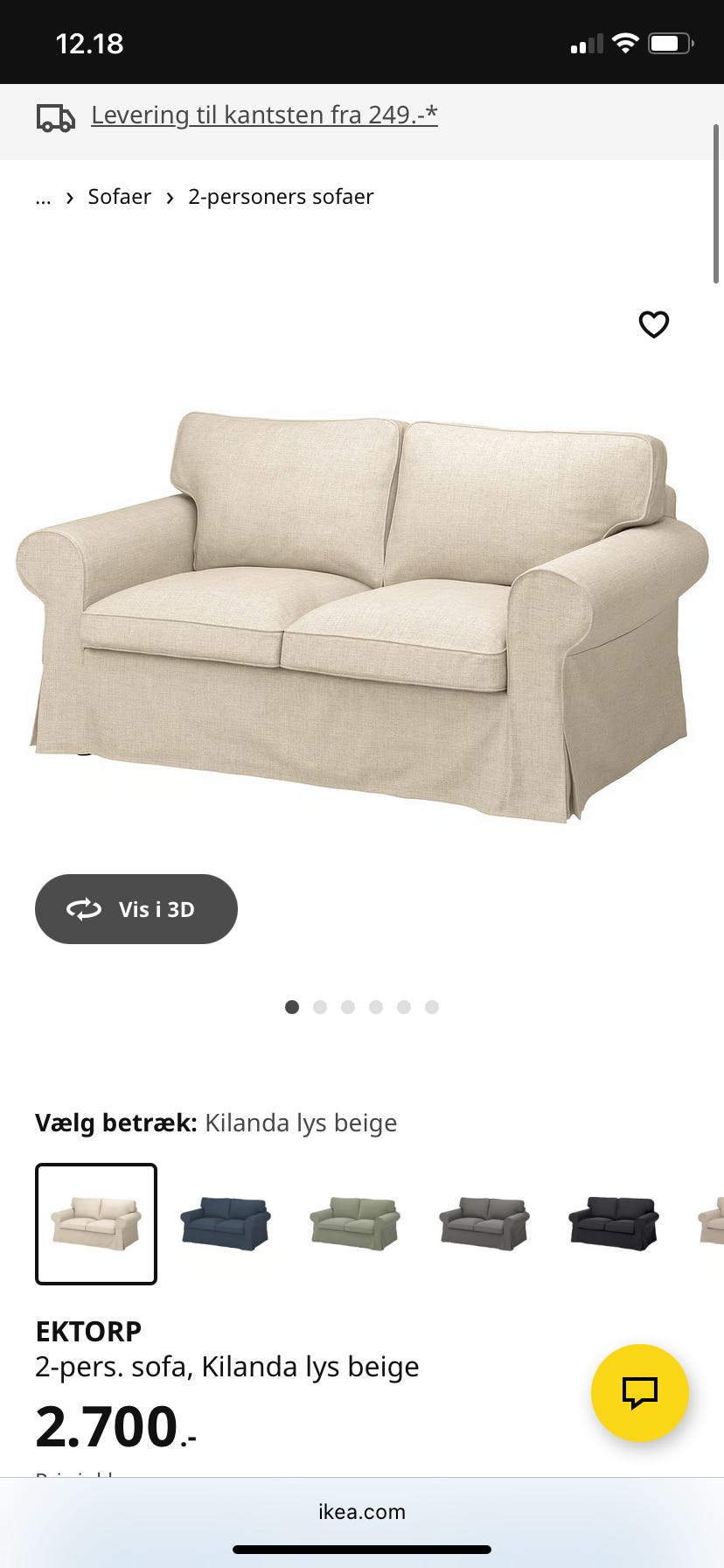This screenshot has width=724, height=1568.
Task: Click the chevron after Sofaer
Action: [169, 198]
